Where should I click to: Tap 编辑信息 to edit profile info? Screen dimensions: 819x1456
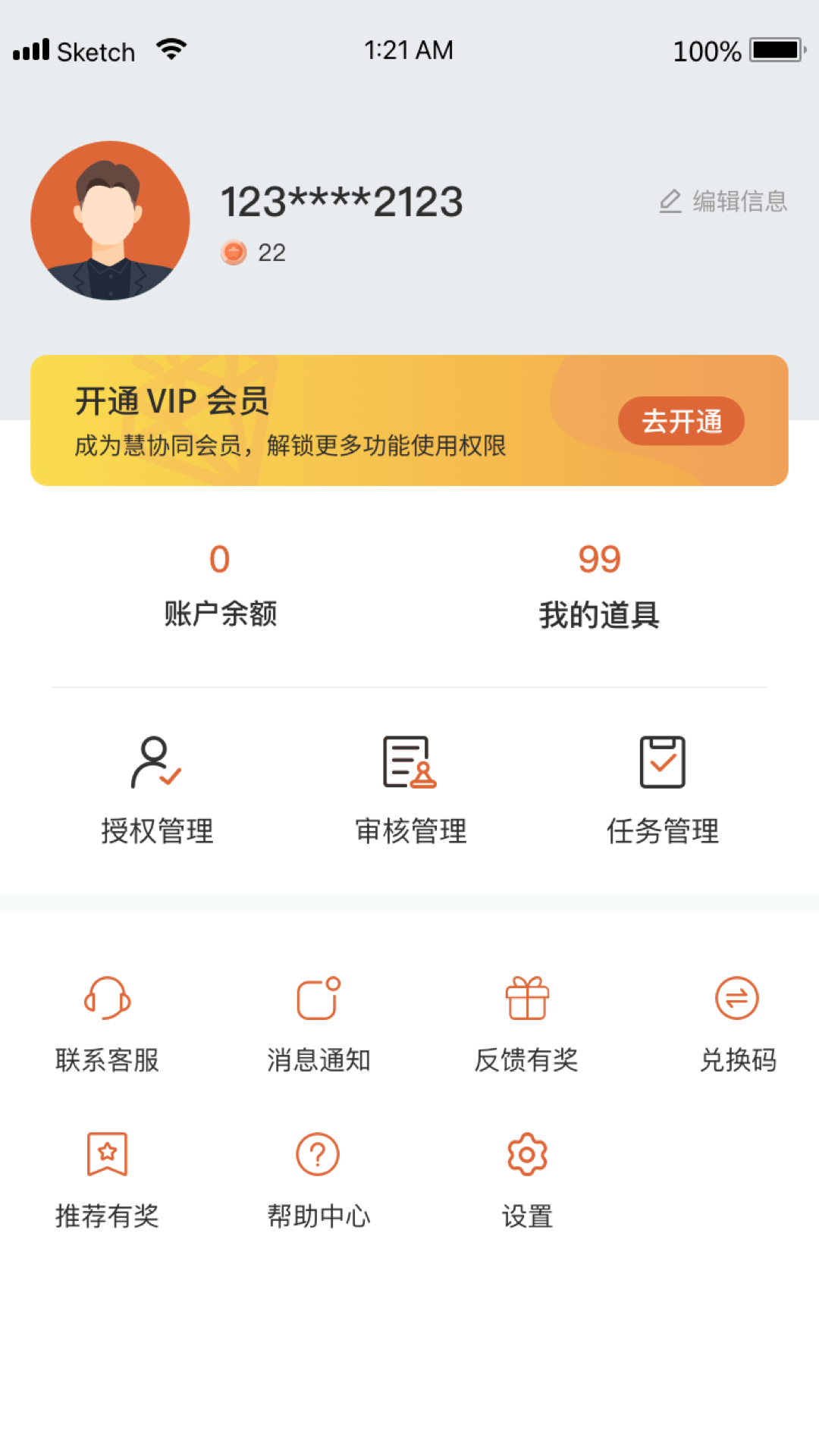[x=723, y=202]
